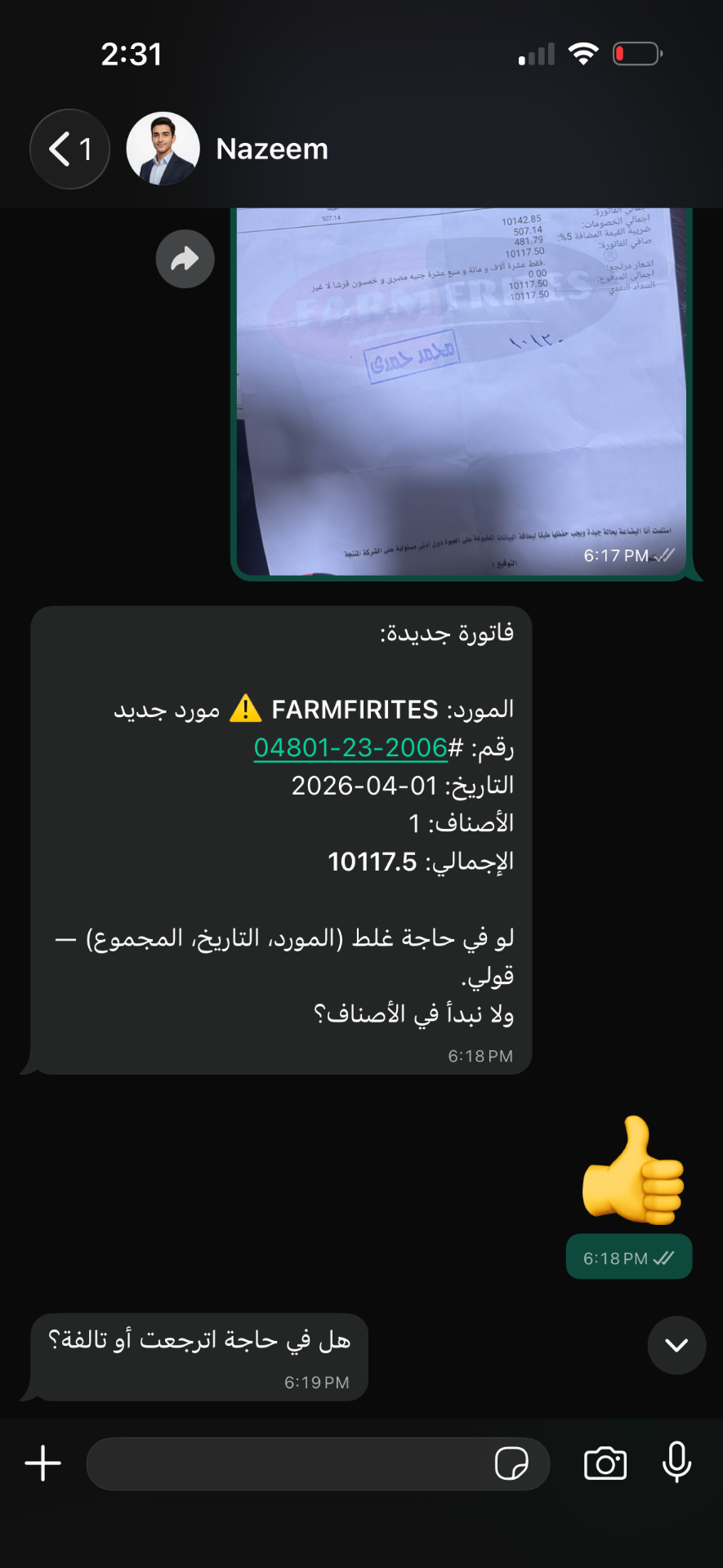723x1568 pixels.
Task: Open the attachment plus menu
Action: coord(43,1463)
